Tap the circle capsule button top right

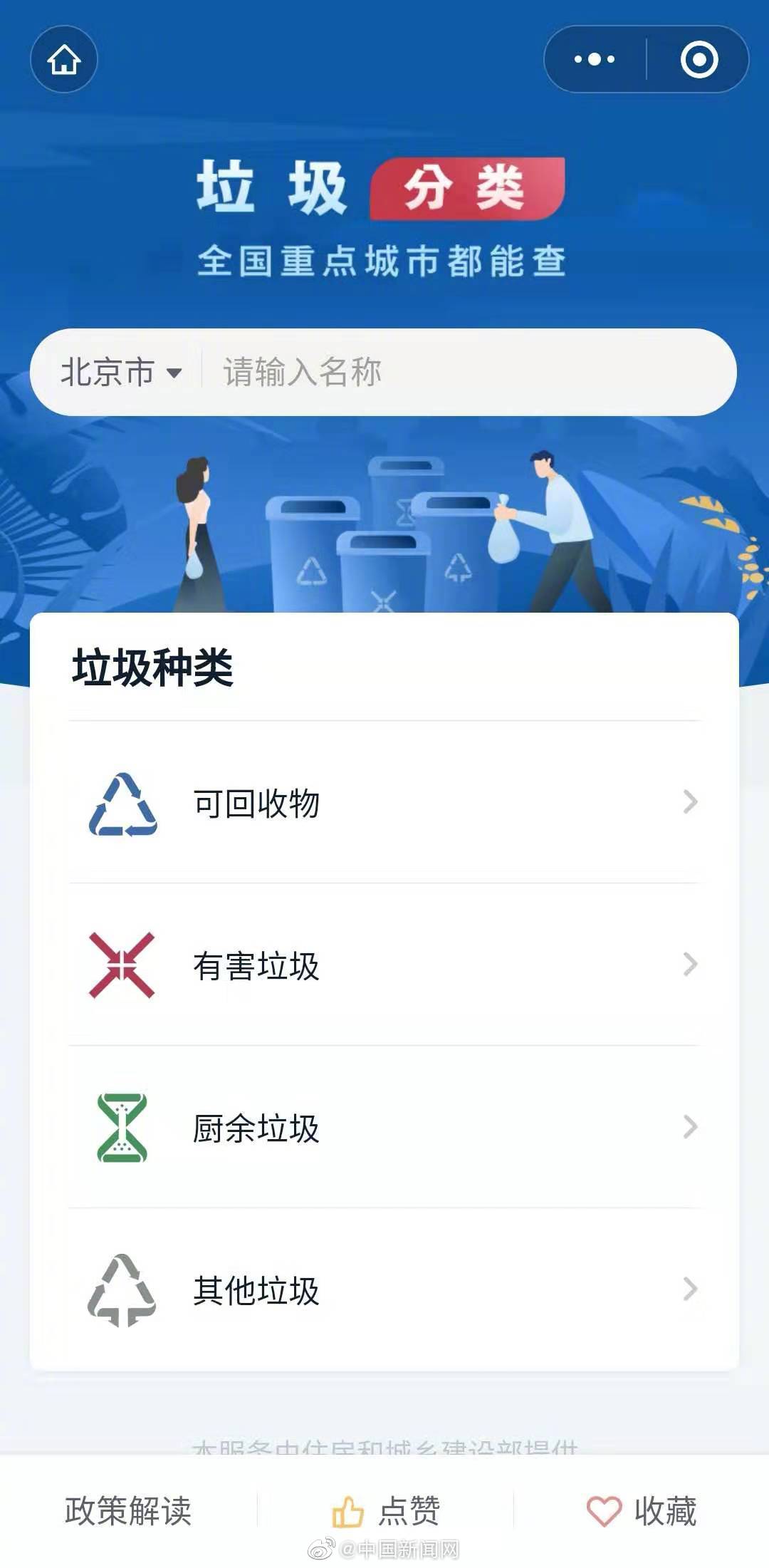(x=699, y=60)
